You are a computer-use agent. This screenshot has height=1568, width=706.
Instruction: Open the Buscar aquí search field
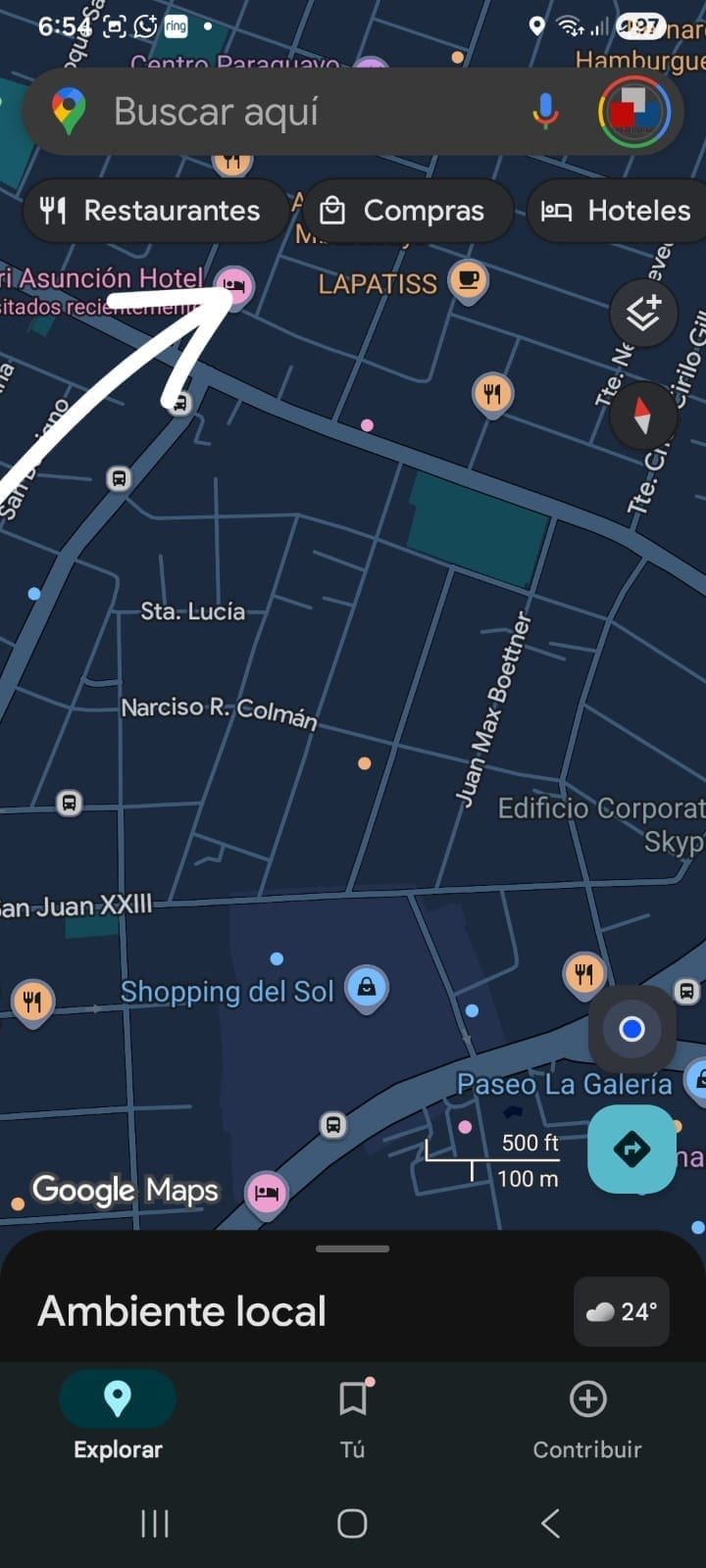tap(294, 112)
